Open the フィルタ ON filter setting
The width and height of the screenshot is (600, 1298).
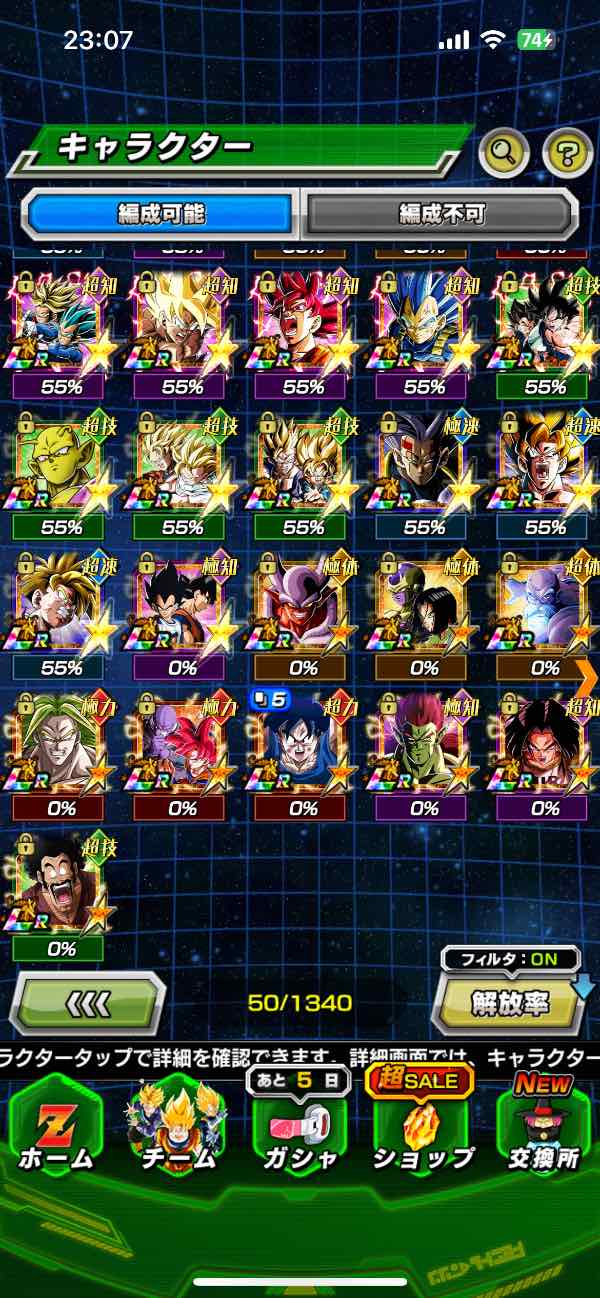[511, 960]
